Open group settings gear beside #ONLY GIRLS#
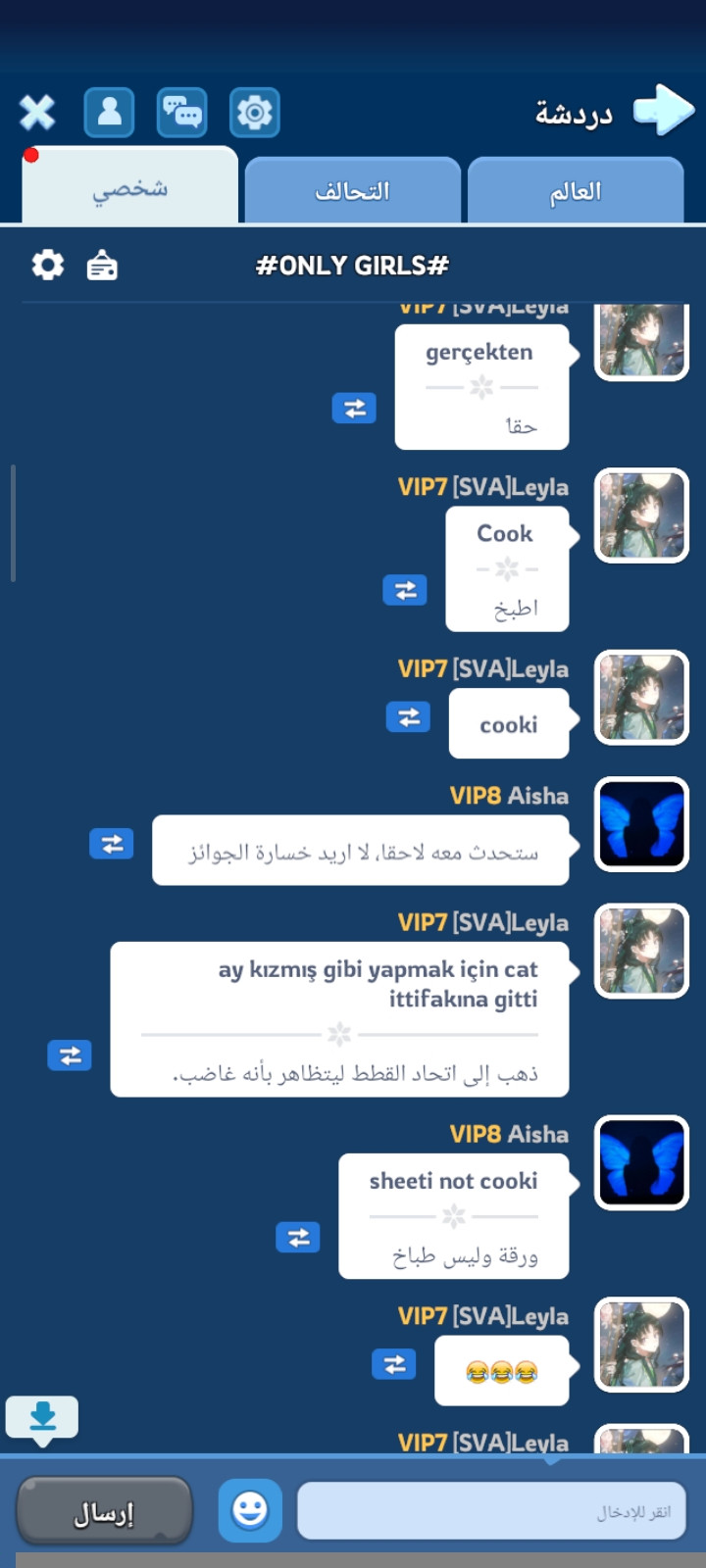Image resolution: width=706 pixels, height=1568 pixels. pyautogui.click(x=47, y=265)
